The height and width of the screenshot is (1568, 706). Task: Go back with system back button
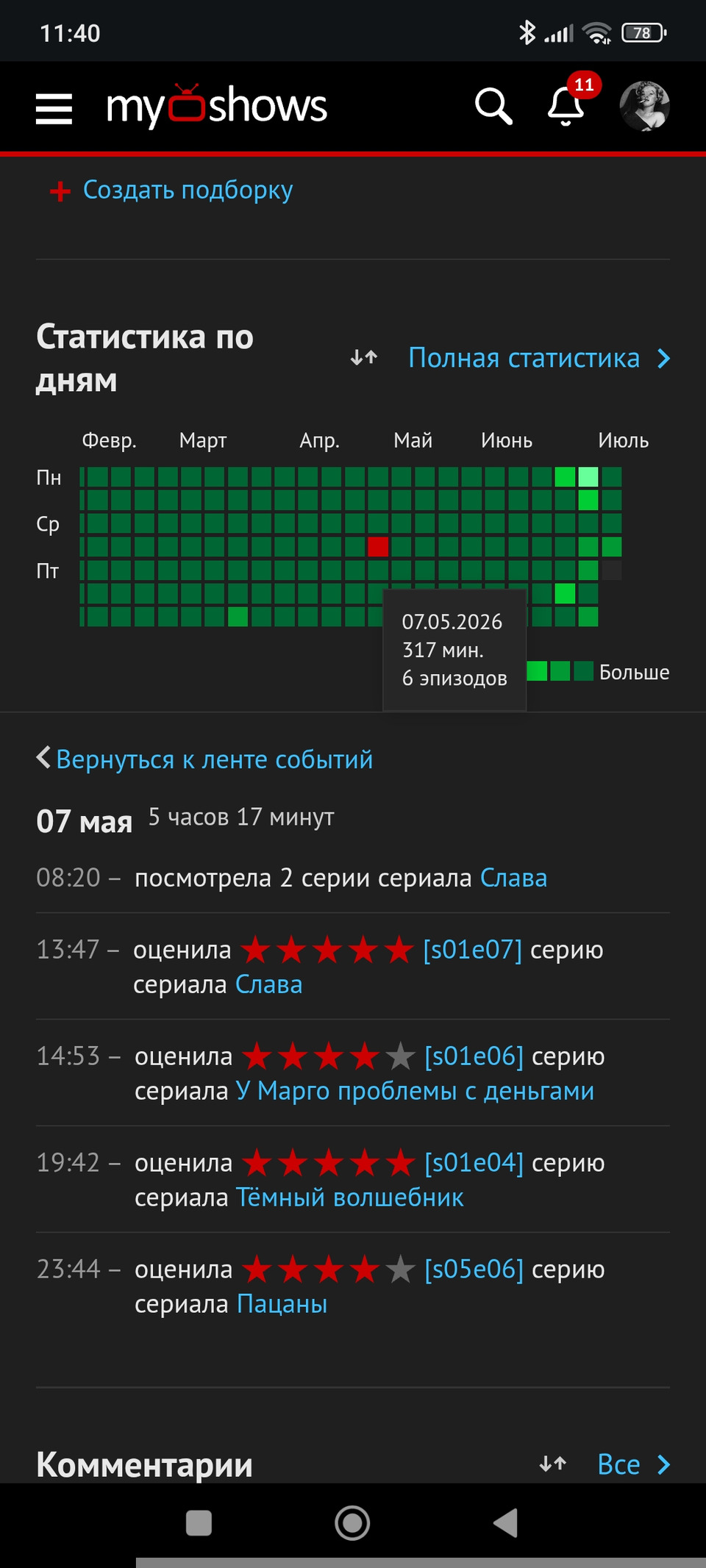coord(506,1523)
